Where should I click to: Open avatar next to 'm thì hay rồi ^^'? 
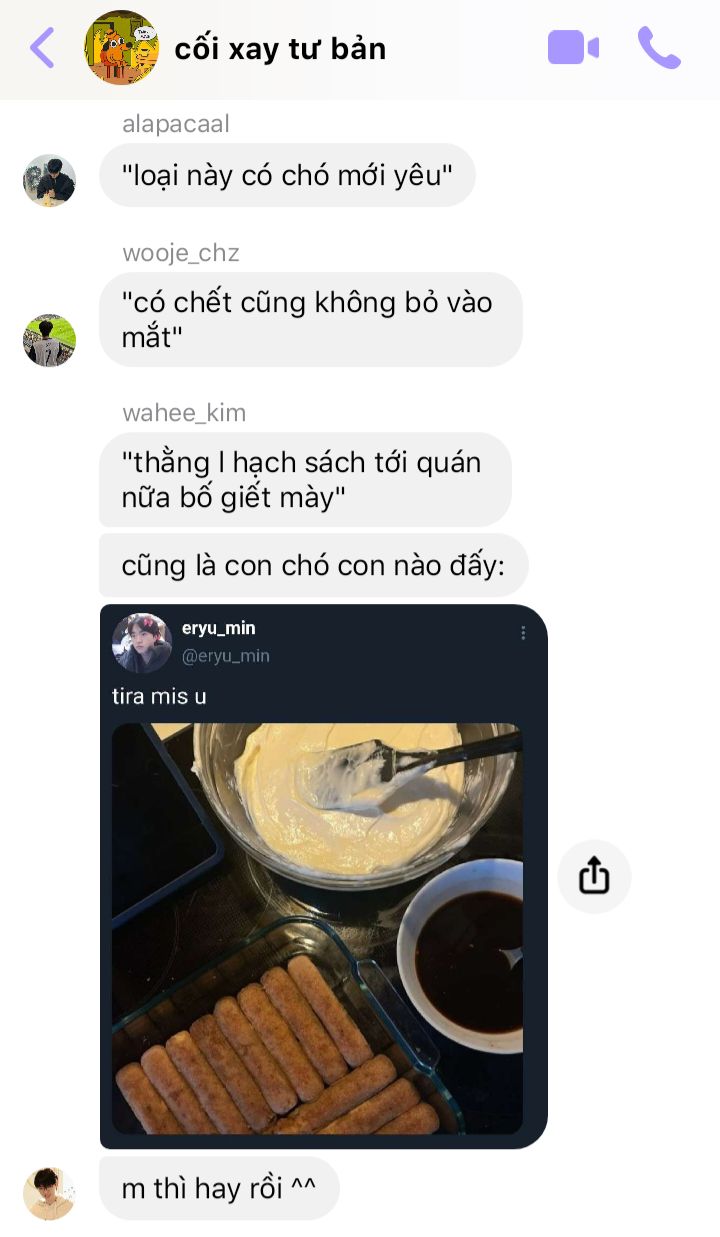pyautogui.click(x=49, y=1193)
